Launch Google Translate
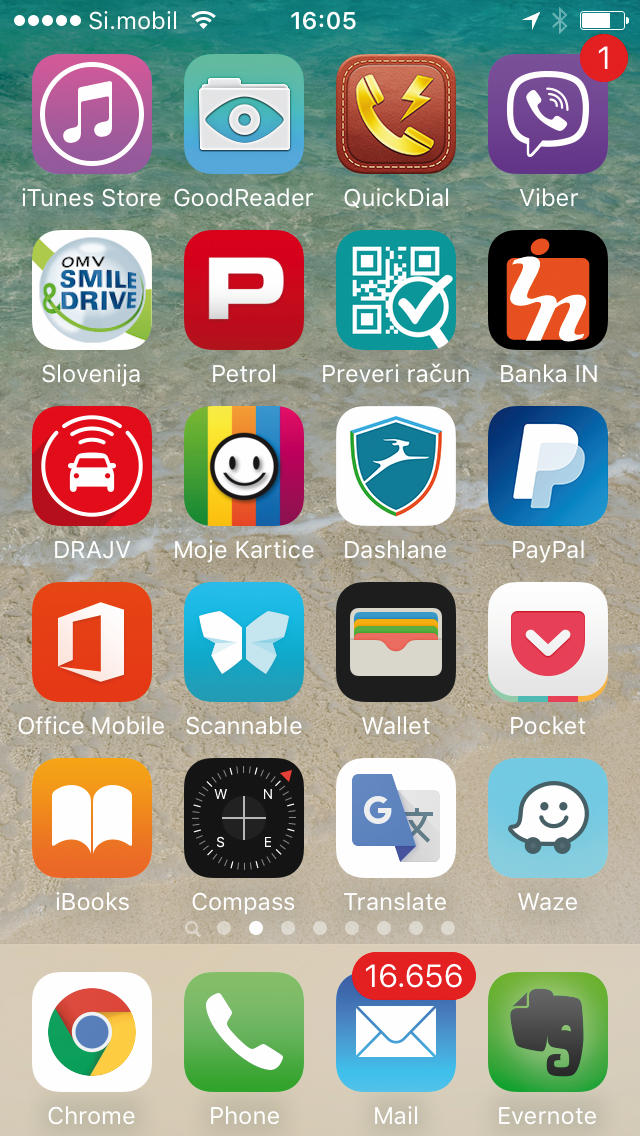The image size is (640, 1136). pos(396,818)
